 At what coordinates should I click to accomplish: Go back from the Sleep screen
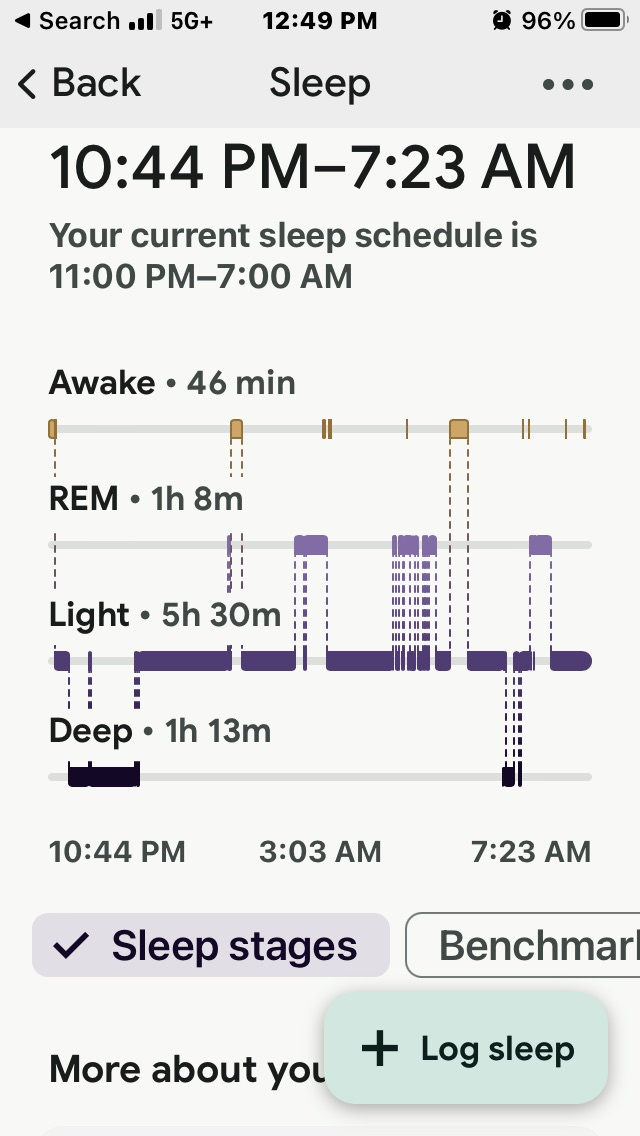(x=80, y=84)
